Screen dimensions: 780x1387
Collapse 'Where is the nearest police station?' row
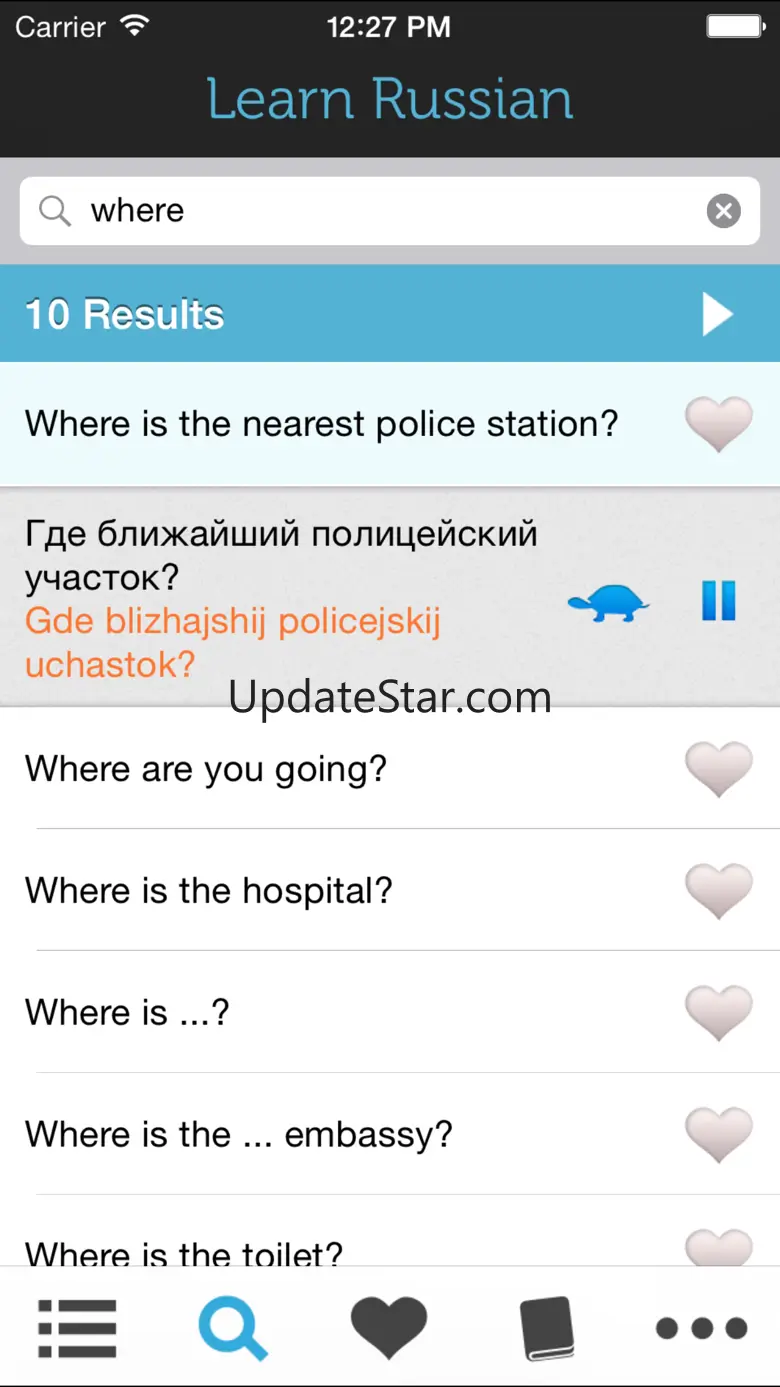click(322, 424)
